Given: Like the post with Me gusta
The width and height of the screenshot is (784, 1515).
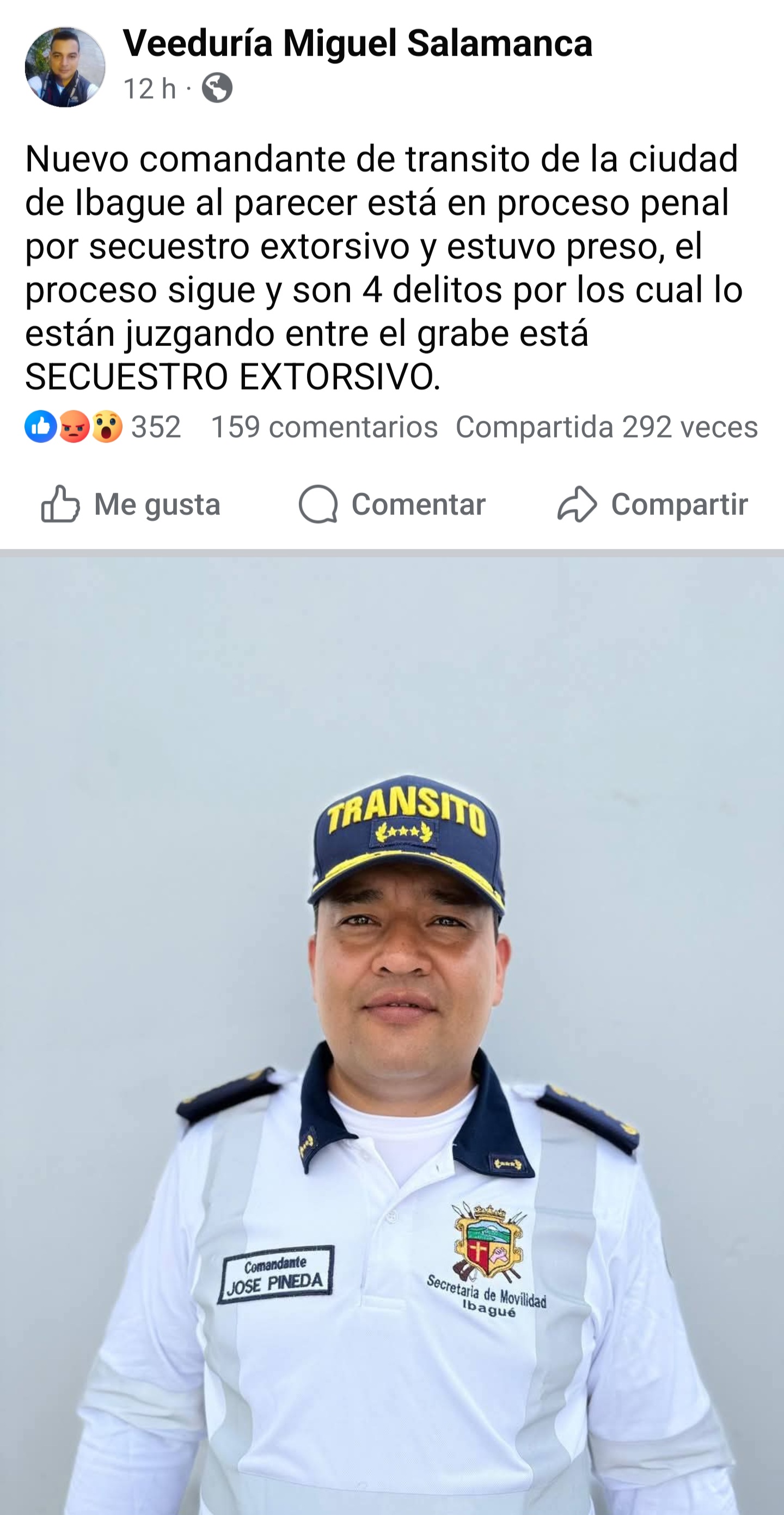Looking at the screenshot, I should coord(131,504).
